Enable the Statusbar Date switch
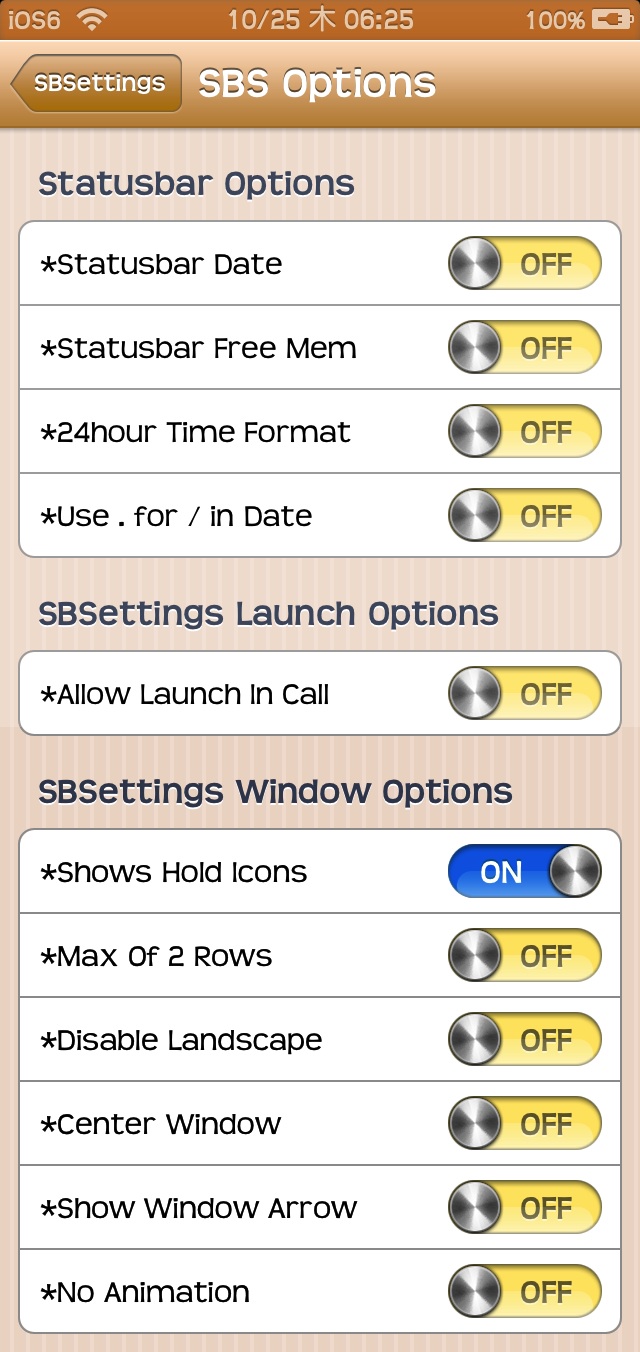640x1352 pixels. (524, 265)
